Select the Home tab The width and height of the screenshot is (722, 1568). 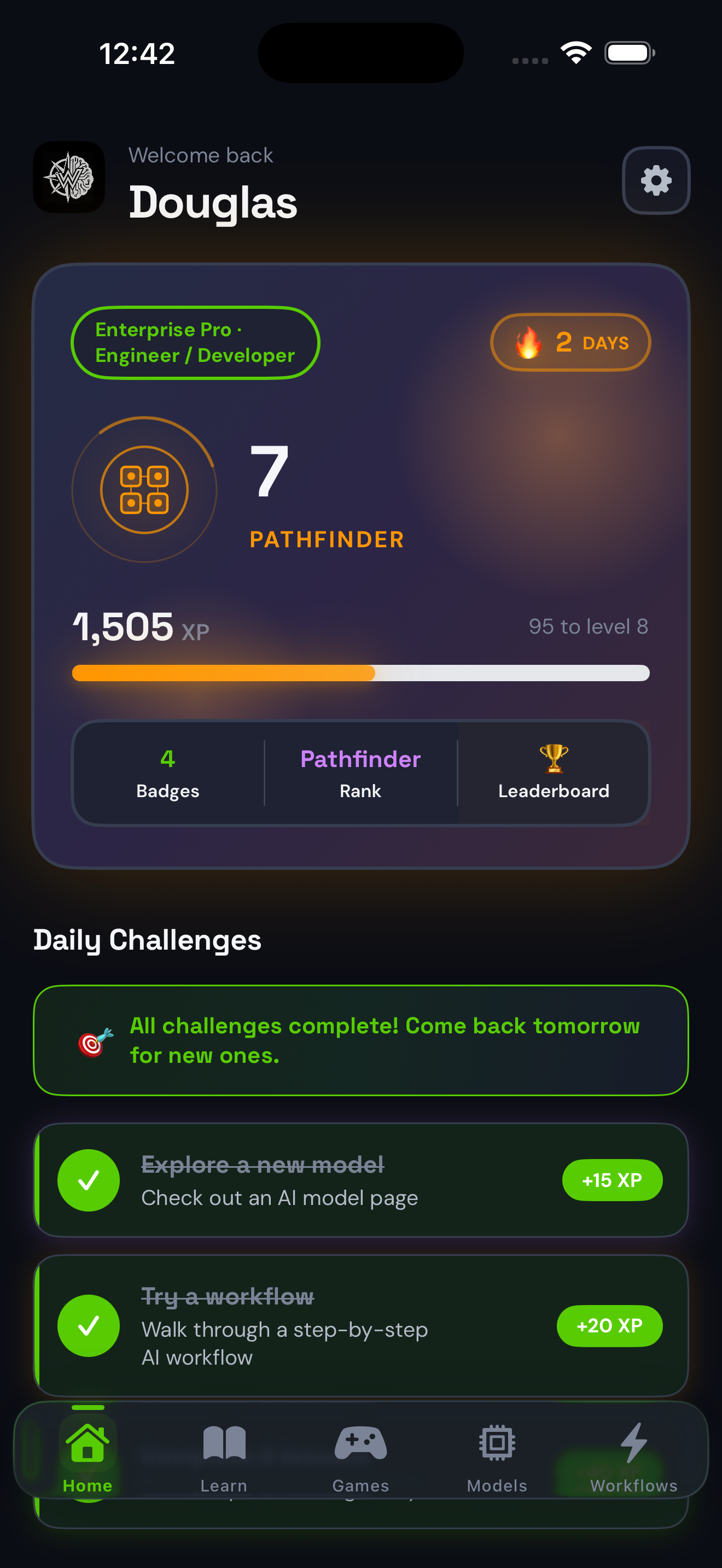pos(88,1458)
